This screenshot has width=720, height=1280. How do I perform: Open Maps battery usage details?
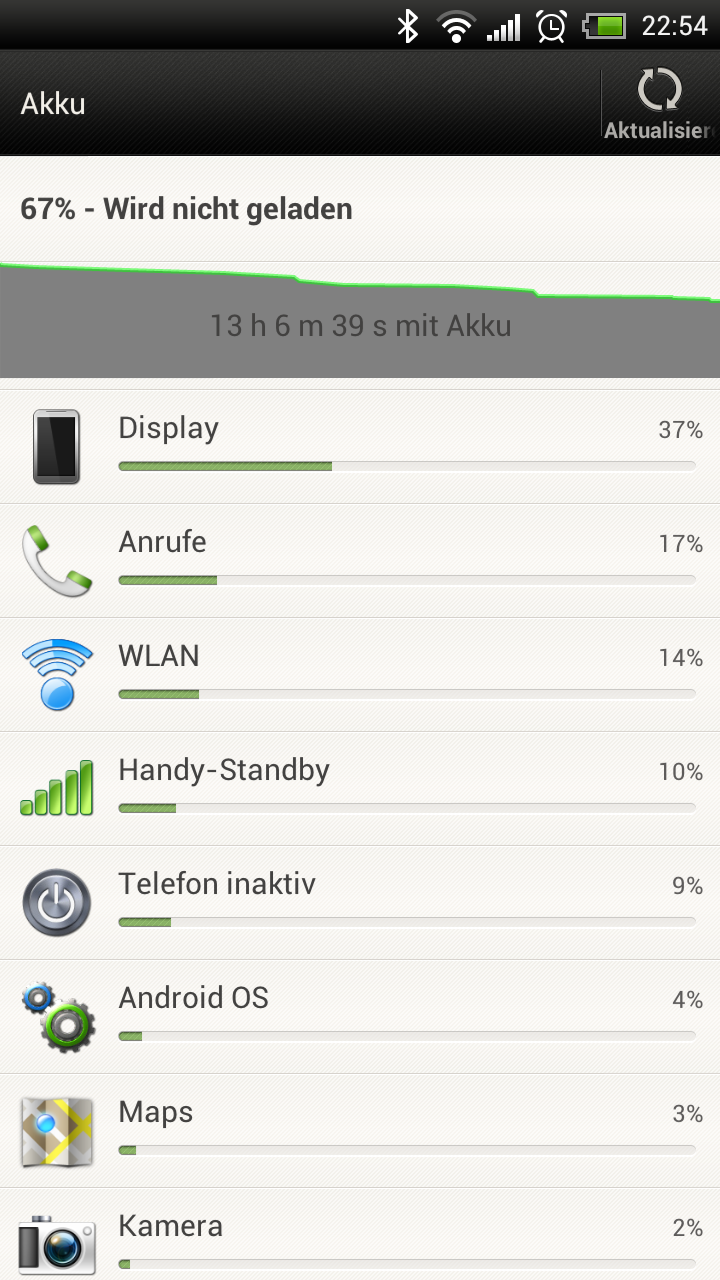(360, 1131)
